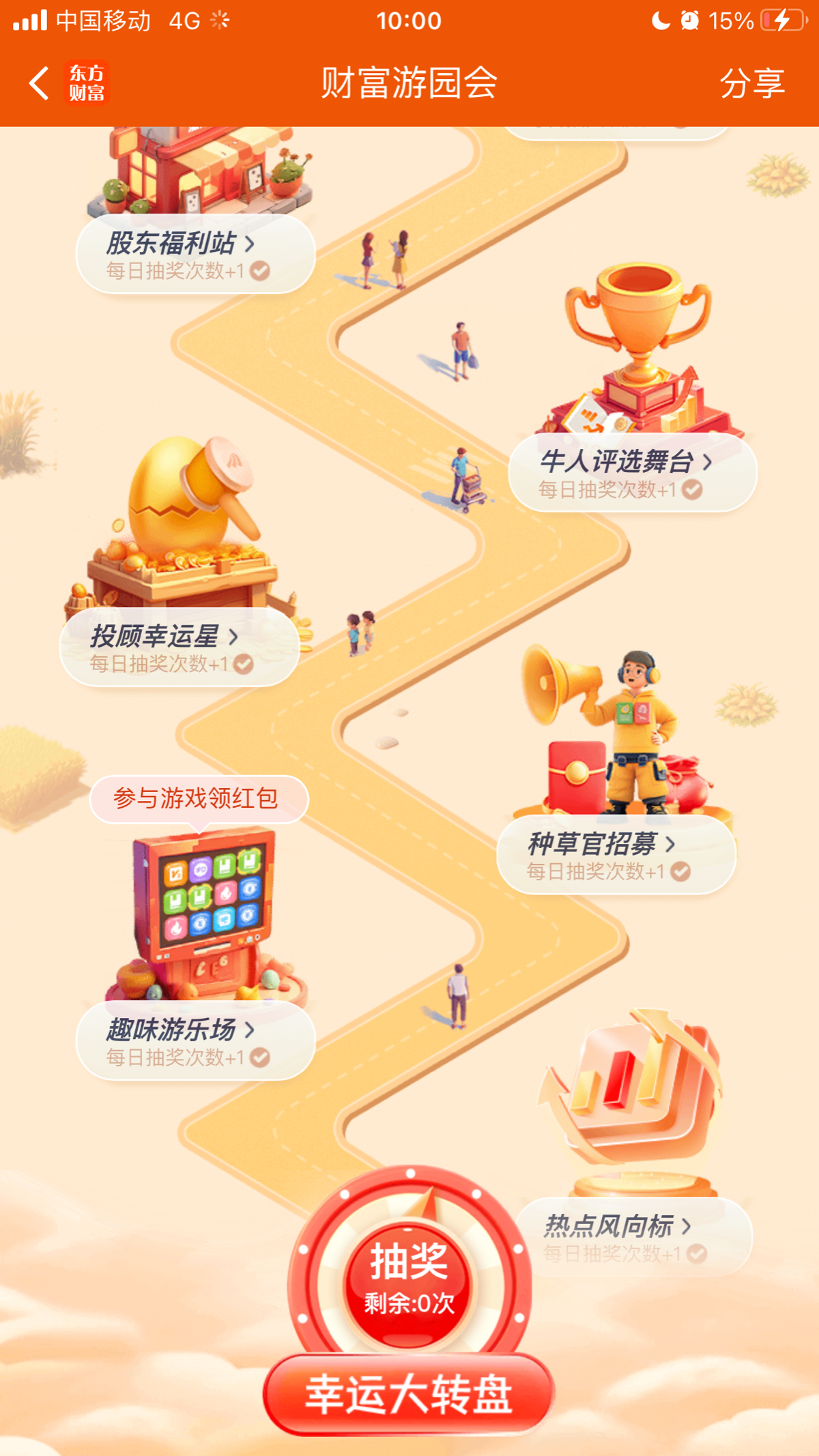Open the 幸运大转盘 banner
Image resolution: width=819 pixels, height=1456 pixels.
click(409, 1394)
